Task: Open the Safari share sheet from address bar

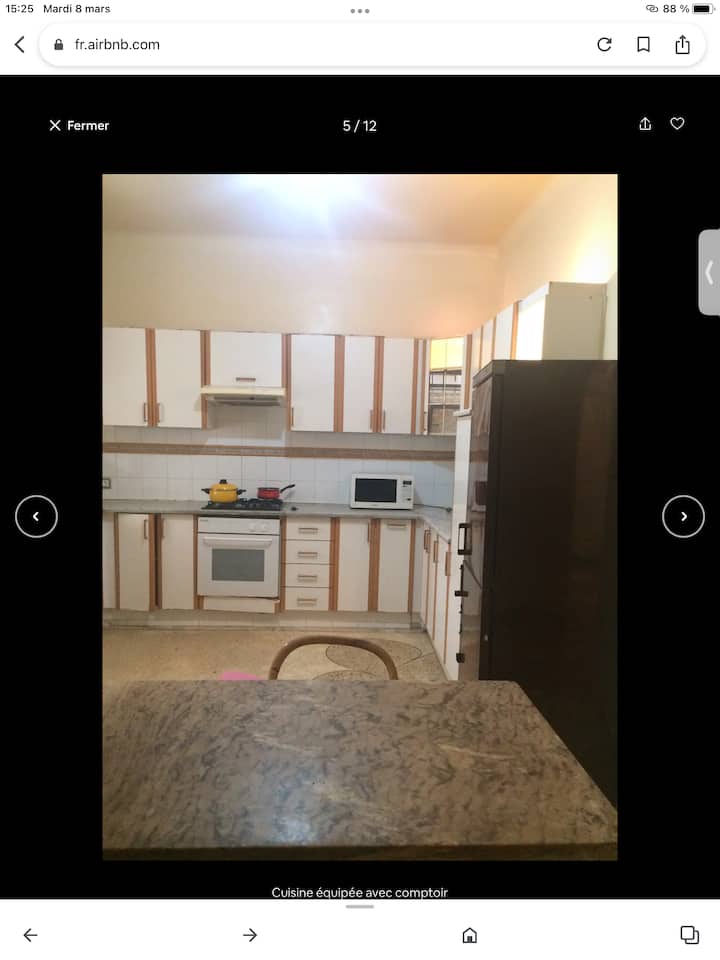Action: [x=683, y=44]
